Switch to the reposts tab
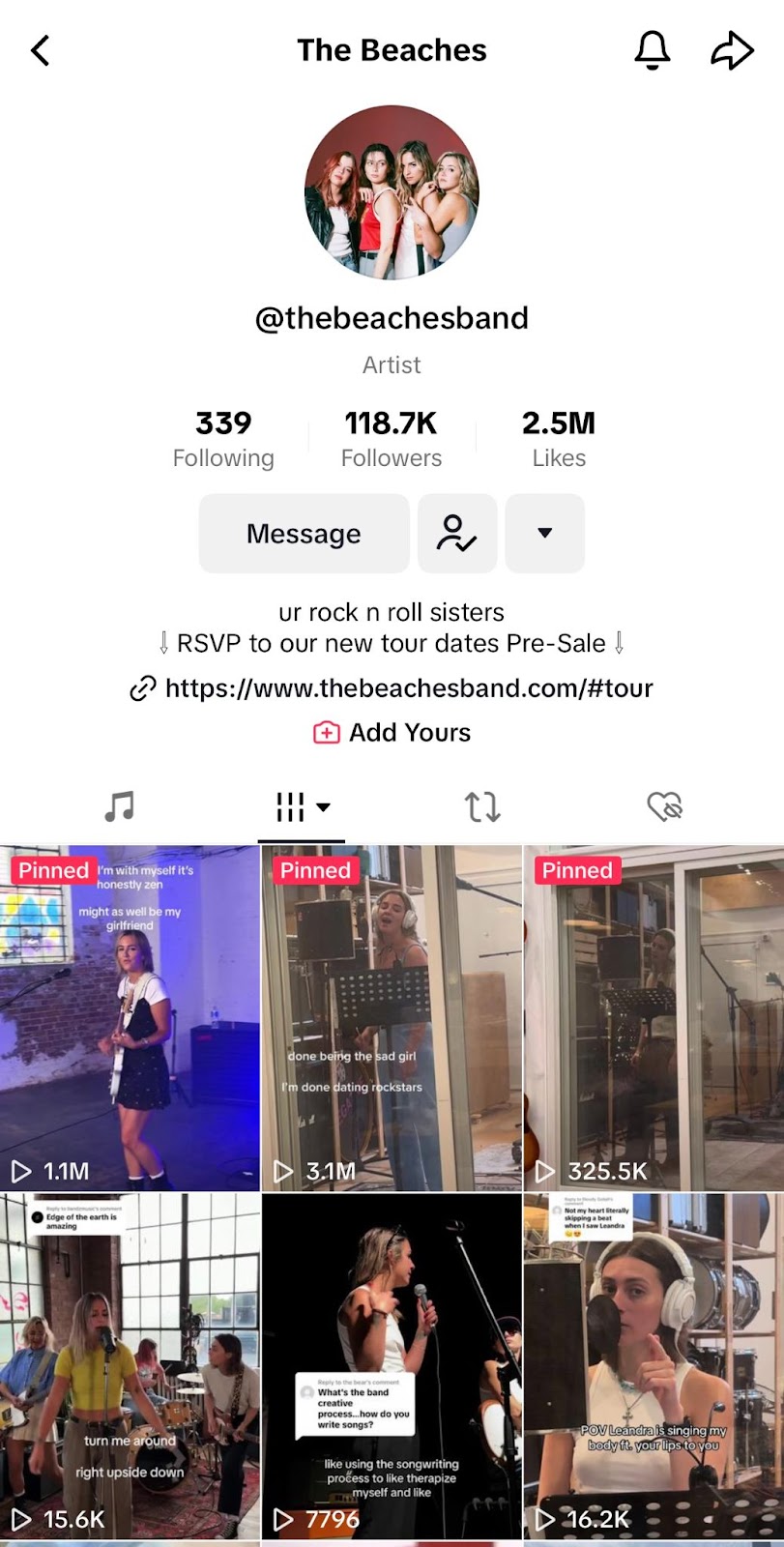The image size is (784, 1547). (x=482, y=806)
